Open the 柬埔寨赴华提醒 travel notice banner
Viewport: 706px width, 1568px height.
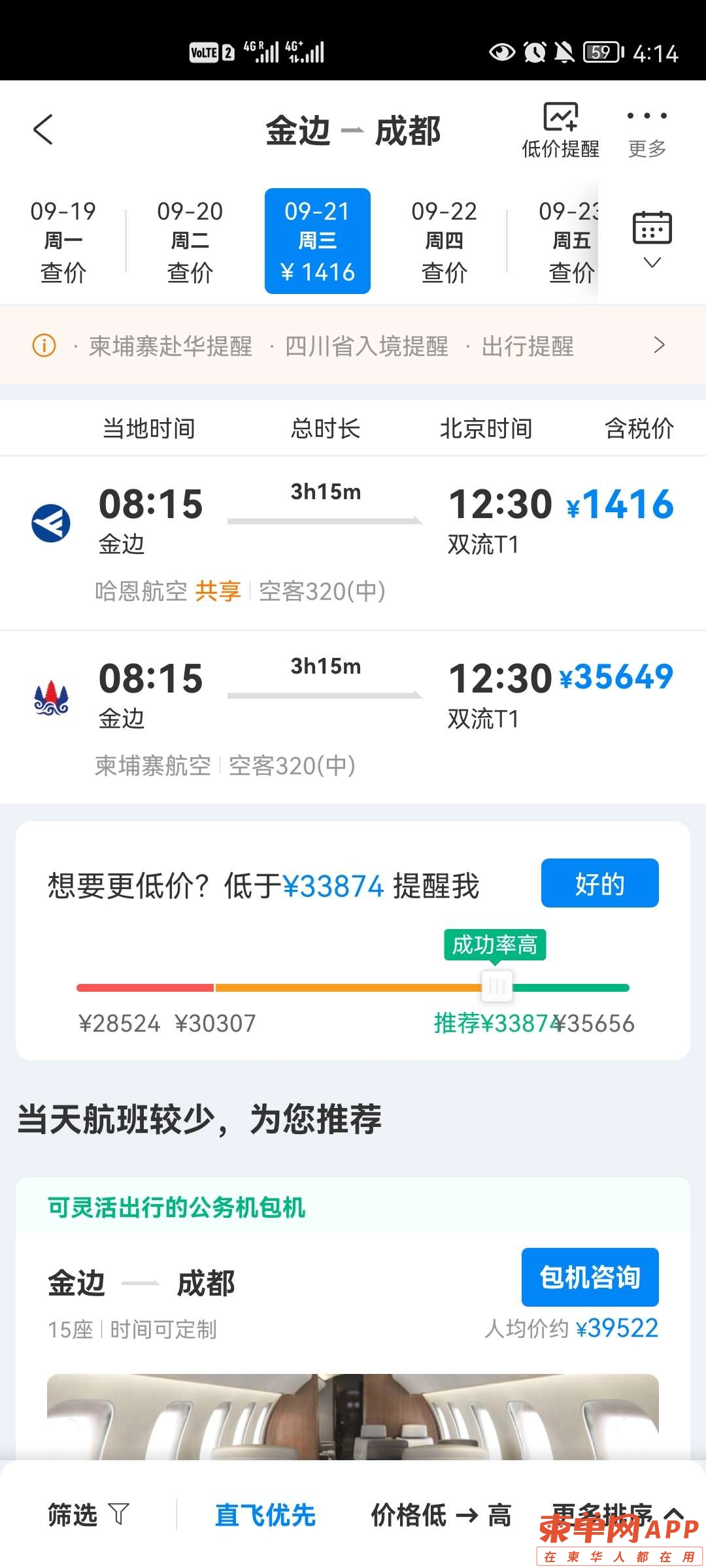coord(170,346)
